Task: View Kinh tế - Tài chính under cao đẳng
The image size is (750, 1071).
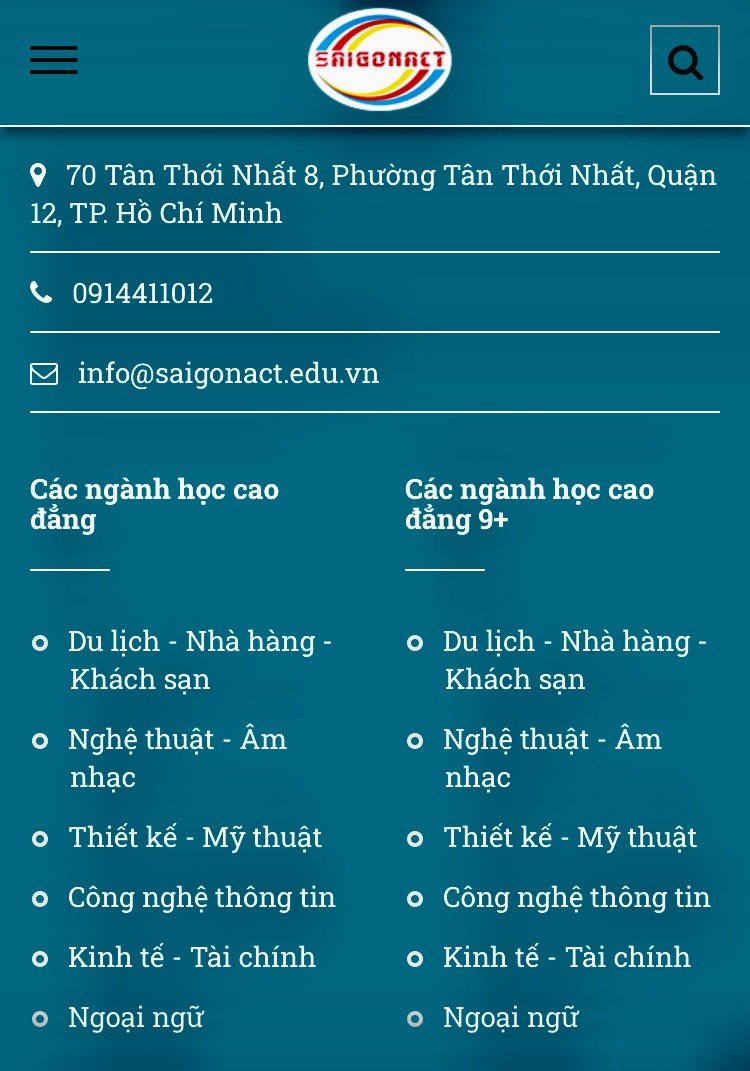Action: [x=191, y=957]
